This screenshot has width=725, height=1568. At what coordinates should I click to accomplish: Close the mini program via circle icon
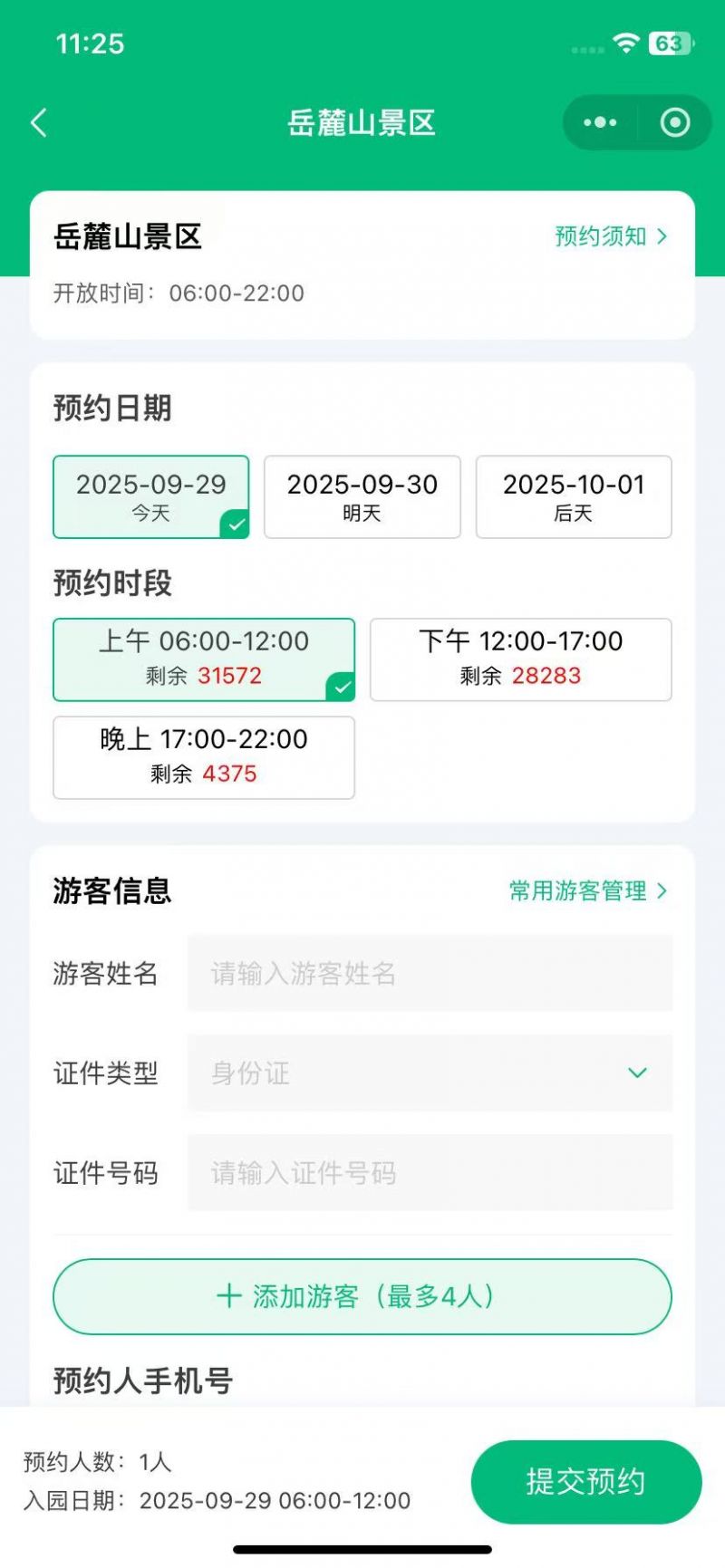click(x=675, y=123)
